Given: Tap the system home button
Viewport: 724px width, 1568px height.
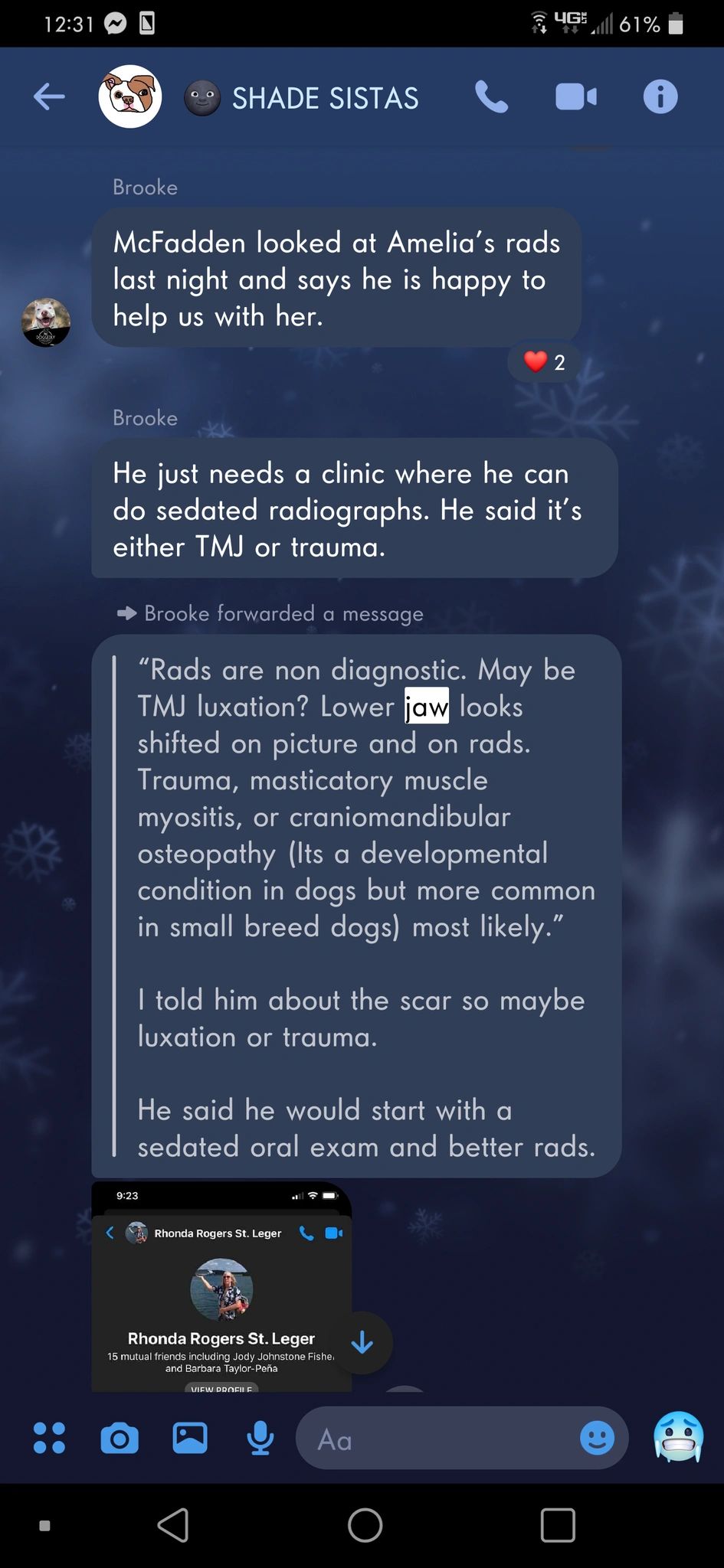Looking at the screenshot, I should pyautogui.click(x=365, y=1524).
